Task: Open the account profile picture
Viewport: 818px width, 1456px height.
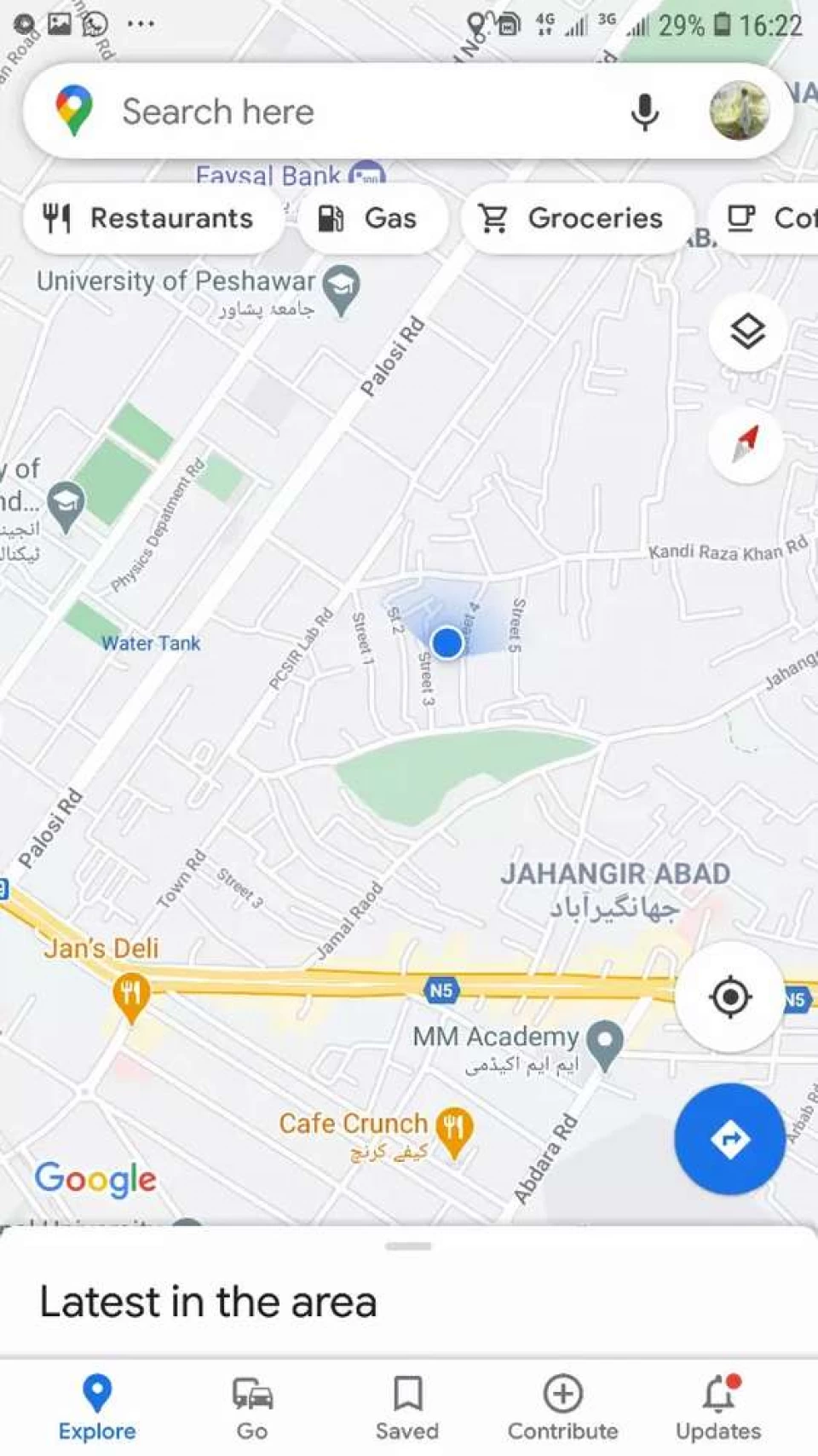Action: (739, 111)
